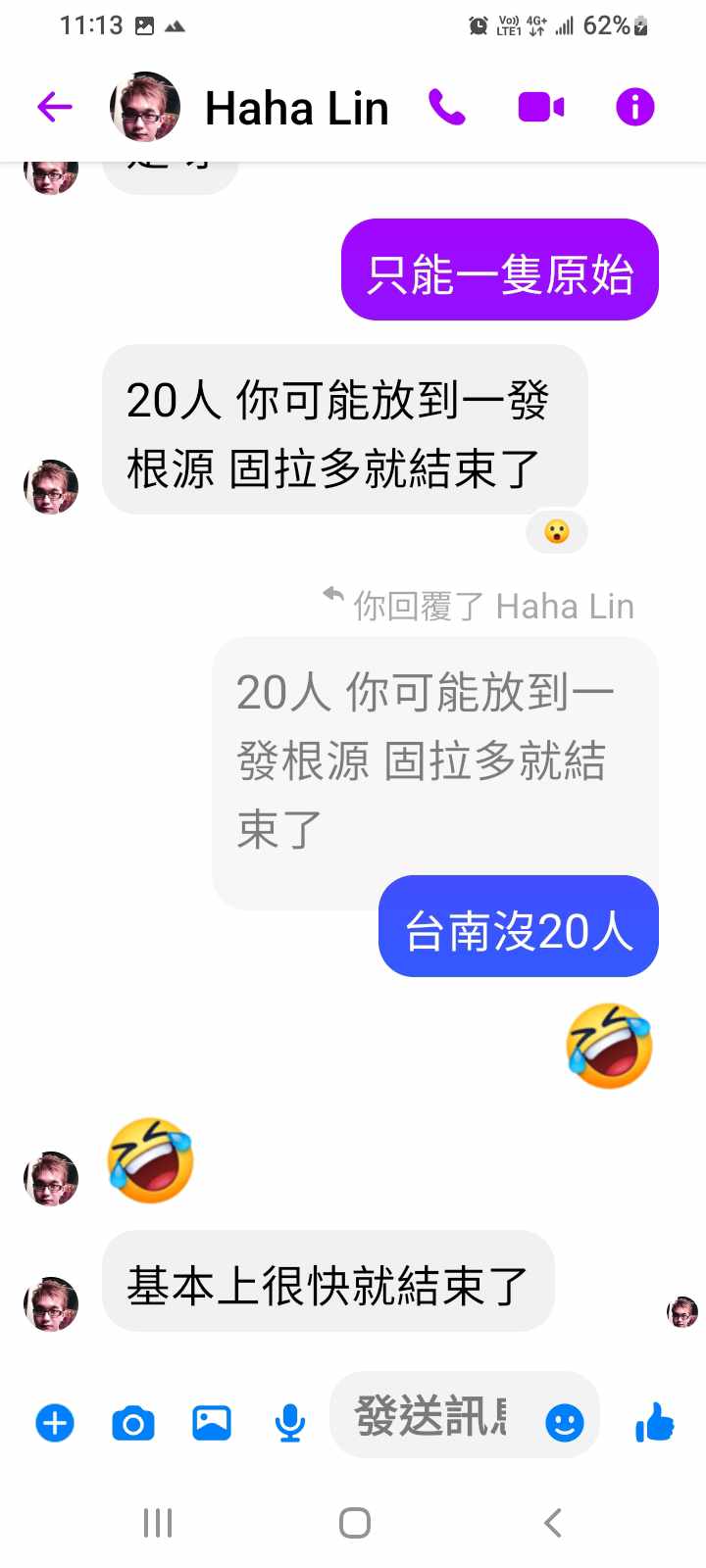Send a thumbs-up like
This screenshot has width=706, height=1568.
click(654, 1421)
